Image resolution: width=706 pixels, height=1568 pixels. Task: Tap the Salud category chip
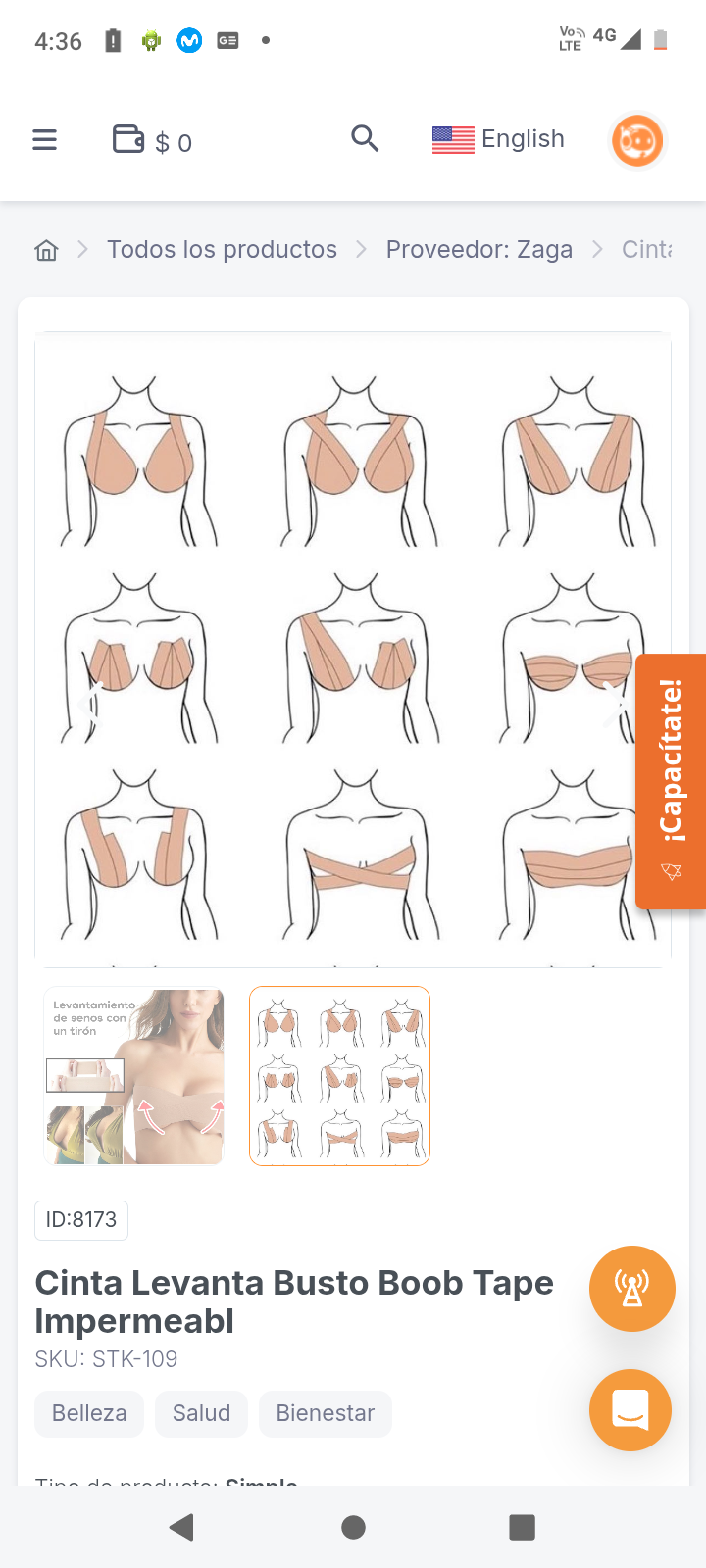[201, 1413]
